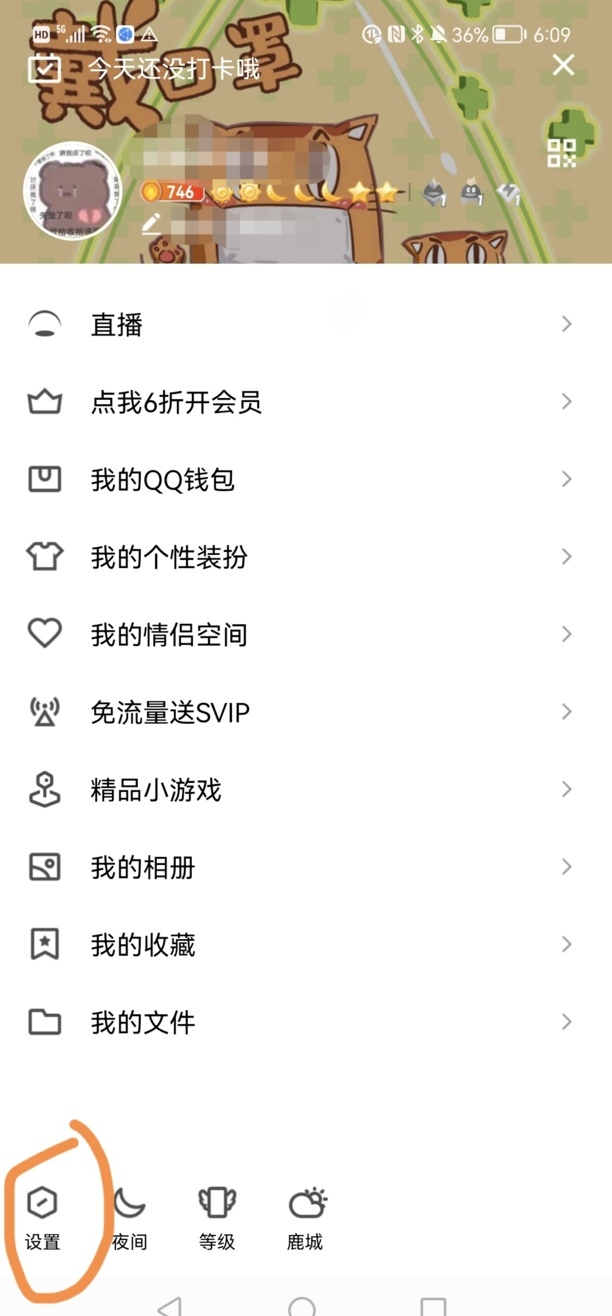The image size is (612, 1316).
Task: Close the side drawer
Action: (563, 65)
